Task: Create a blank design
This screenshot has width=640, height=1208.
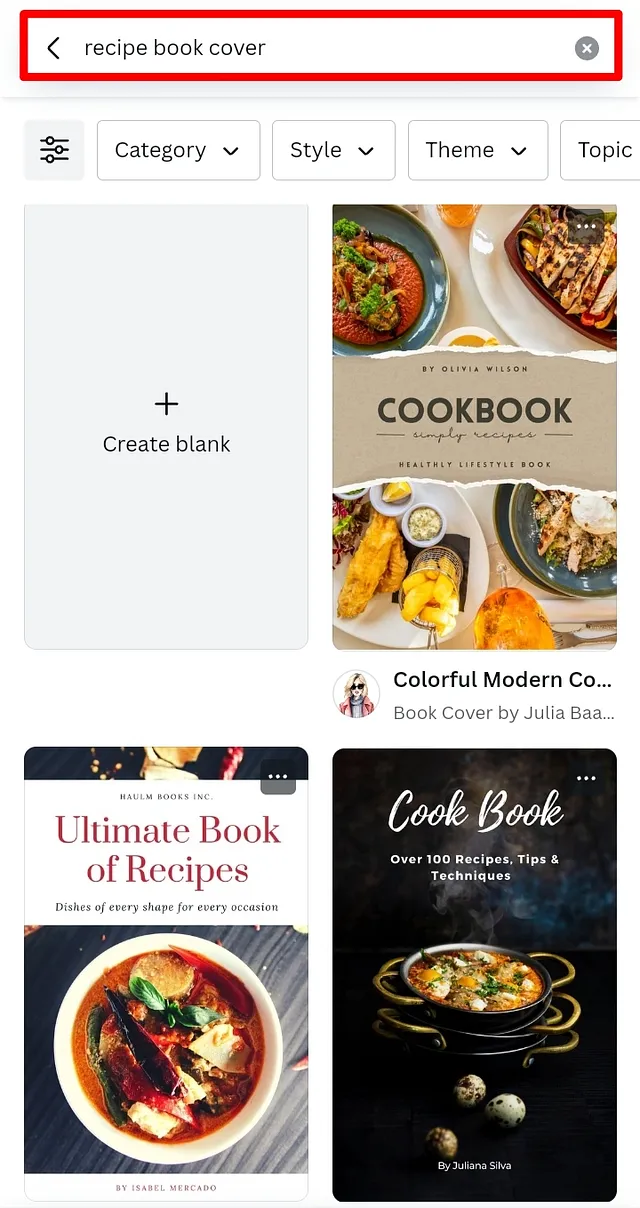Action: pyautogui.click(x=166, y=426)
